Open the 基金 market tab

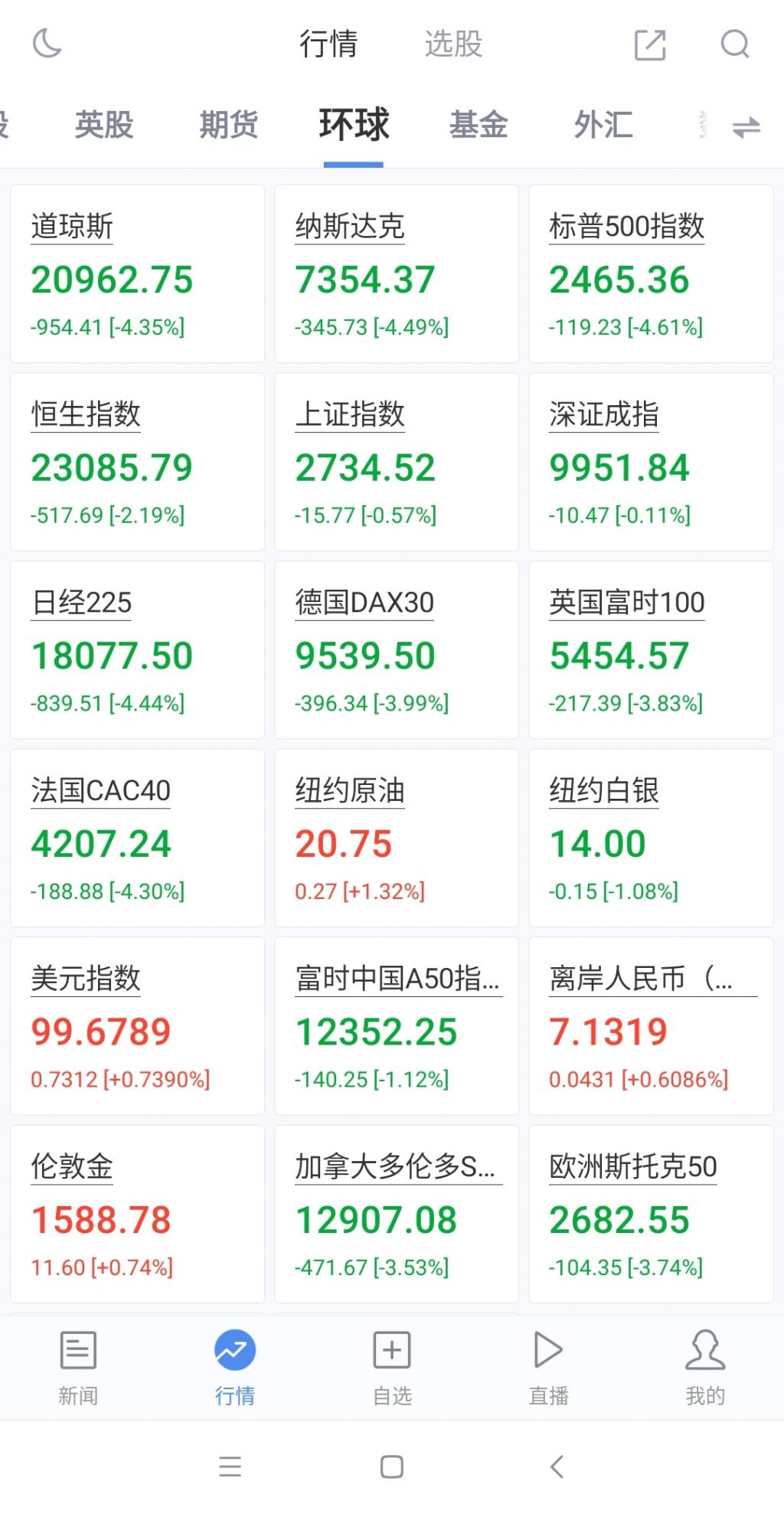pyautogui.click(x=479, y=125)
